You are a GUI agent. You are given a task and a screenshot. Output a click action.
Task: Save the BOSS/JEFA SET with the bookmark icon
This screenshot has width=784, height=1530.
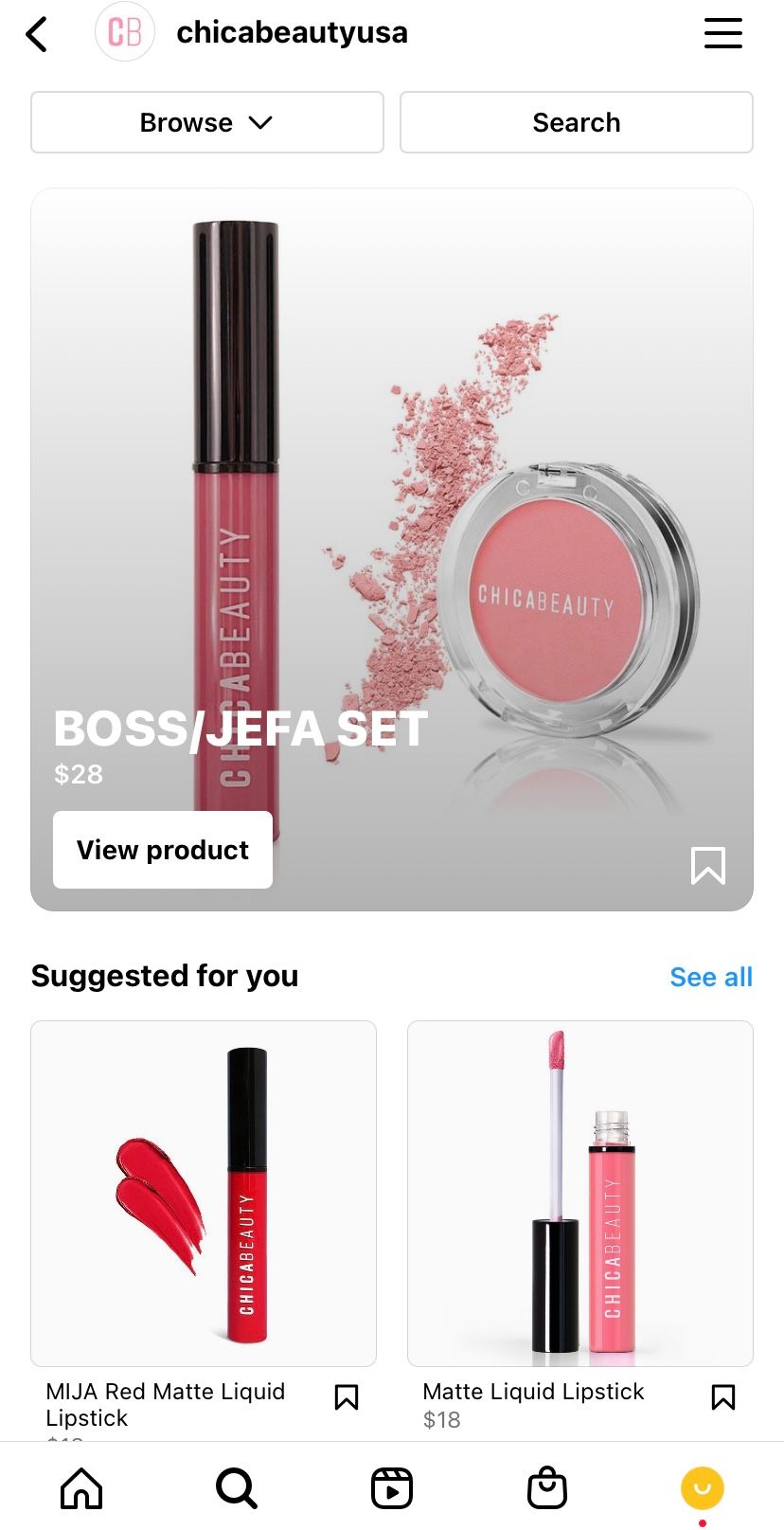coord(708,866)
